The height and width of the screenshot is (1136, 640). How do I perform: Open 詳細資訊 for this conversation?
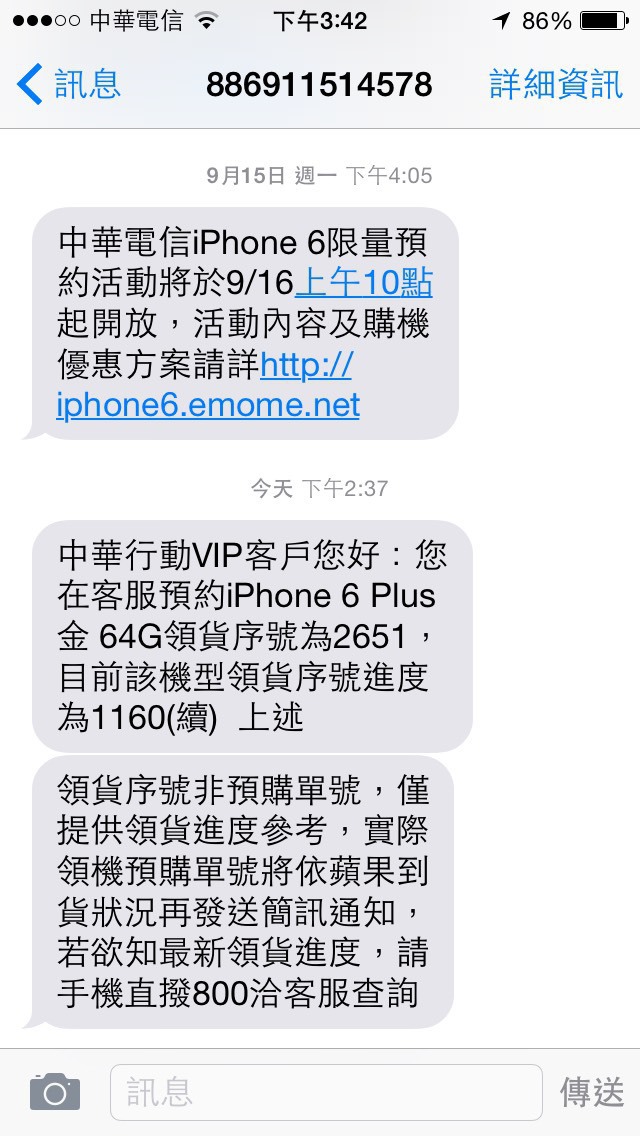point(556,84)
